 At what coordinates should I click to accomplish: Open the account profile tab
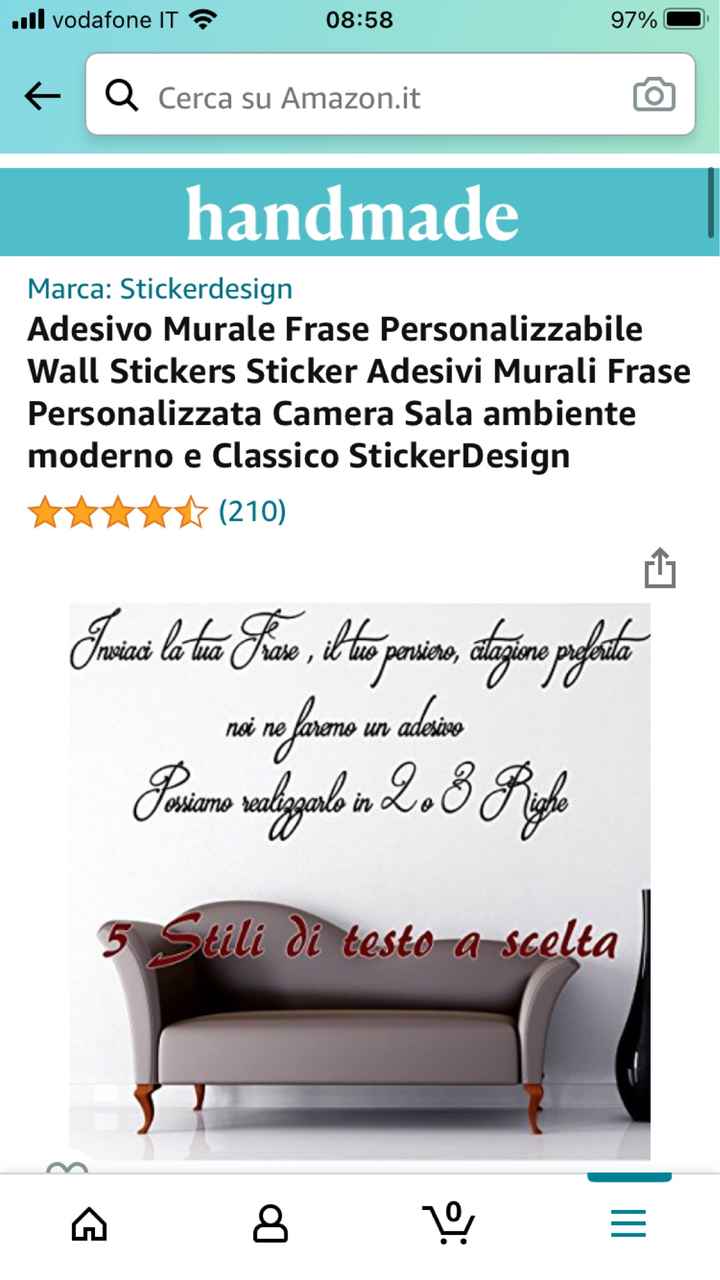(270, 1222)
